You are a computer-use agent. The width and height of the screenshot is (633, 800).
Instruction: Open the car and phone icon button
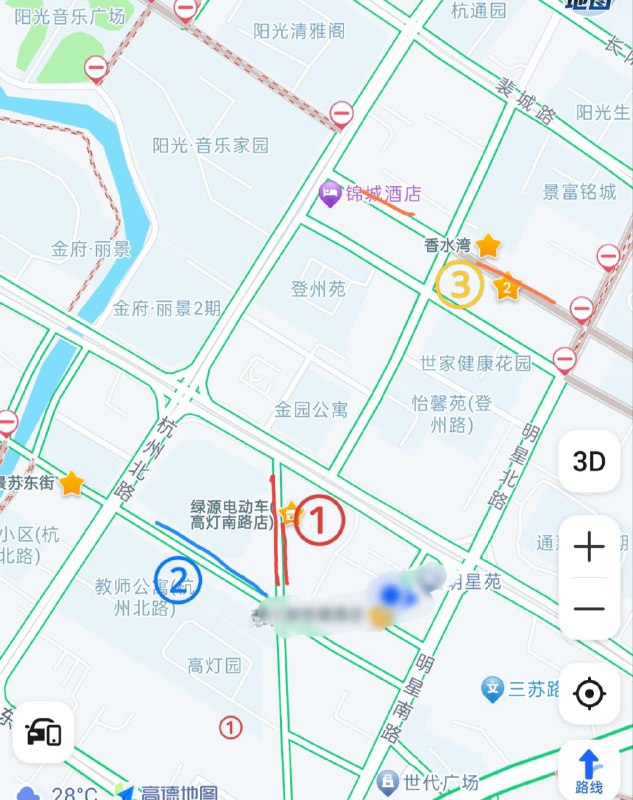pos(43,733)
